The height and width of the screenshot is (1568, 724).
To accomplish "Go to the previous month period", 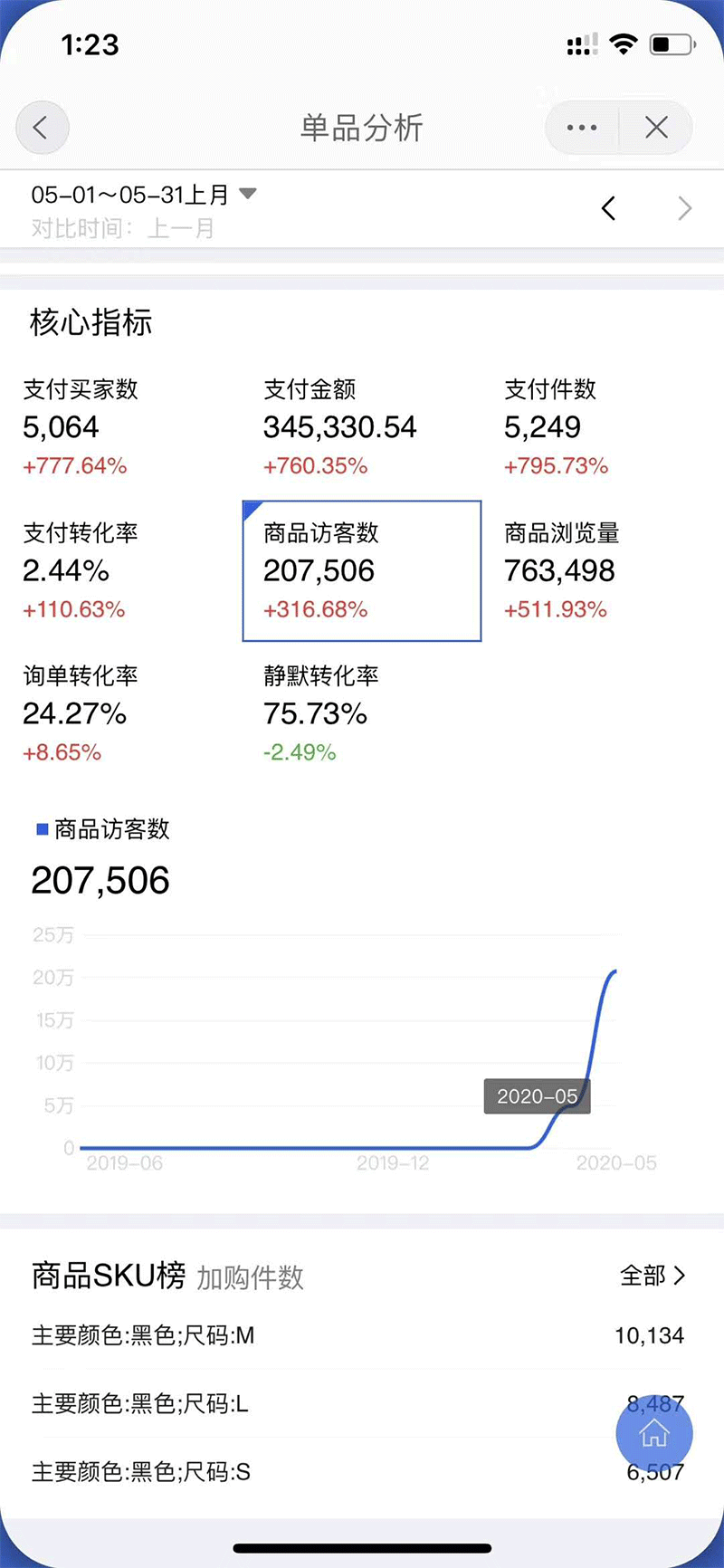I will 609,209.
